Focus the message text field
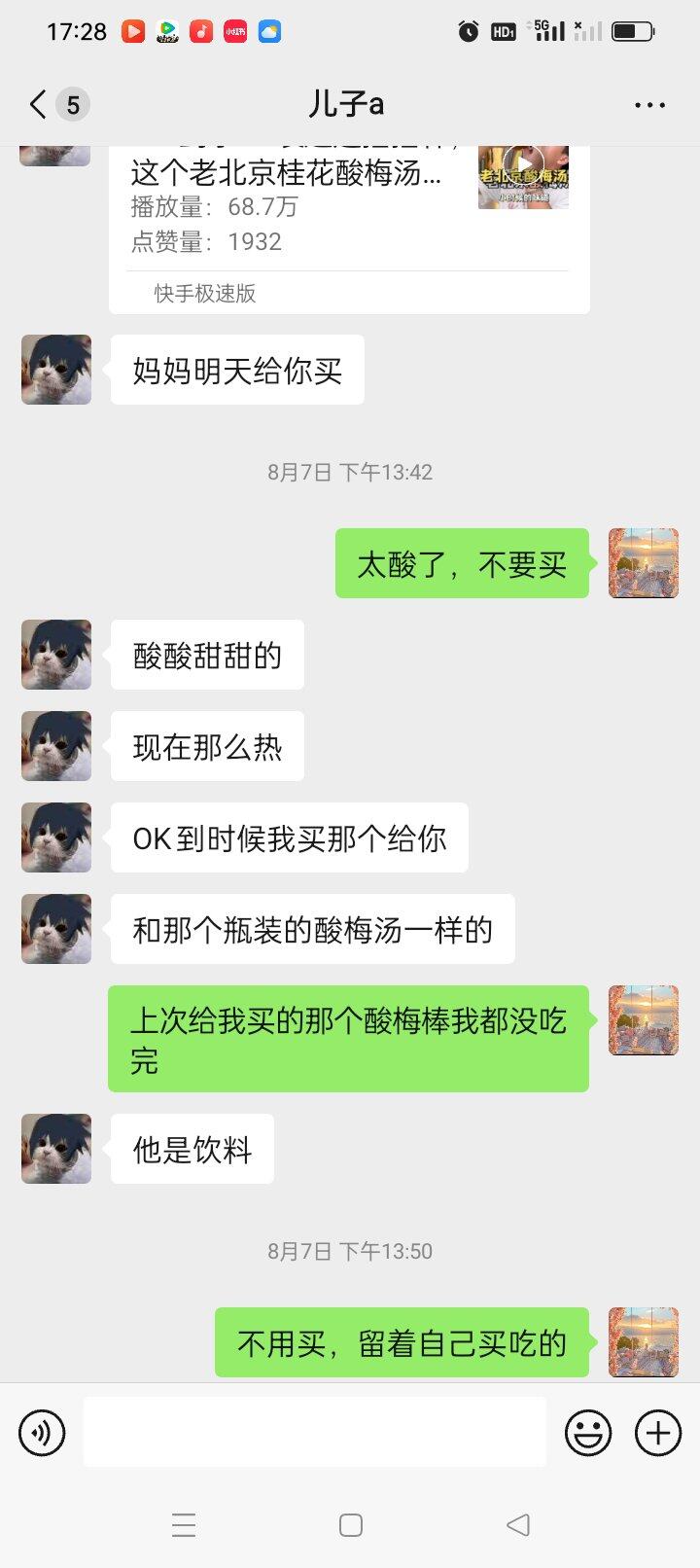The image size is (700, 1568). pyautogui.click(x=314, y=1432)
